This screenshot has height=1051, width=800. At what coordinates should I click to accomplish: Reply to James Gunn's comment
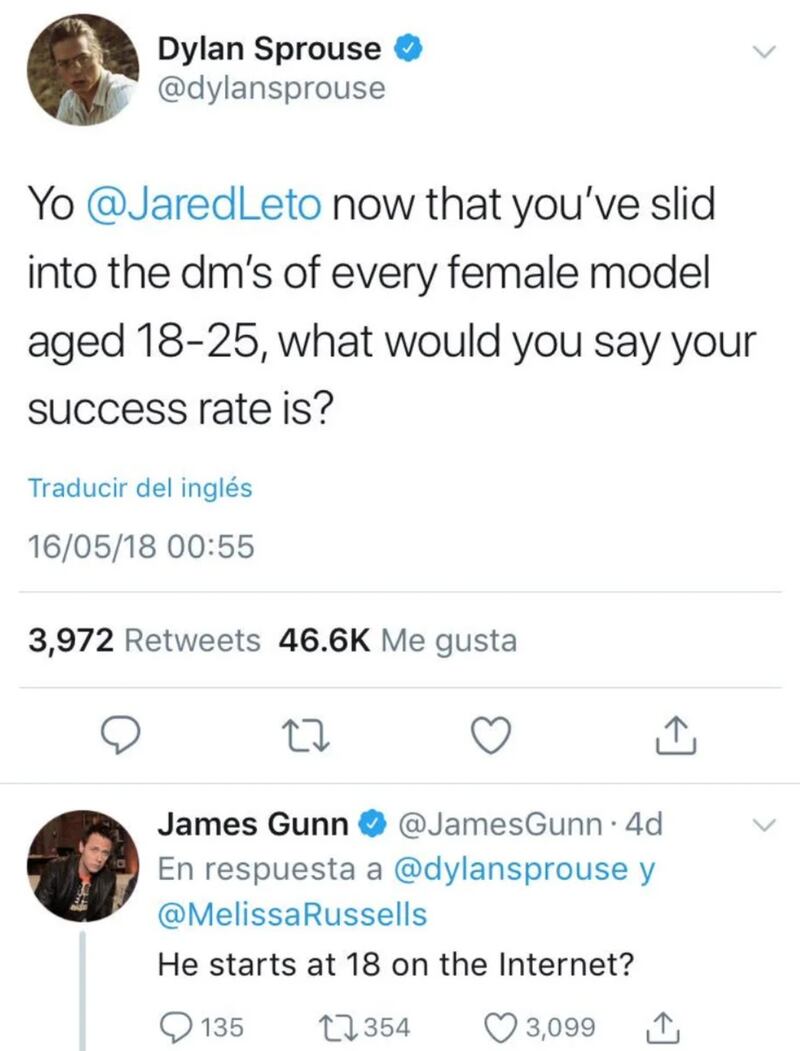tap(178, 1026)
